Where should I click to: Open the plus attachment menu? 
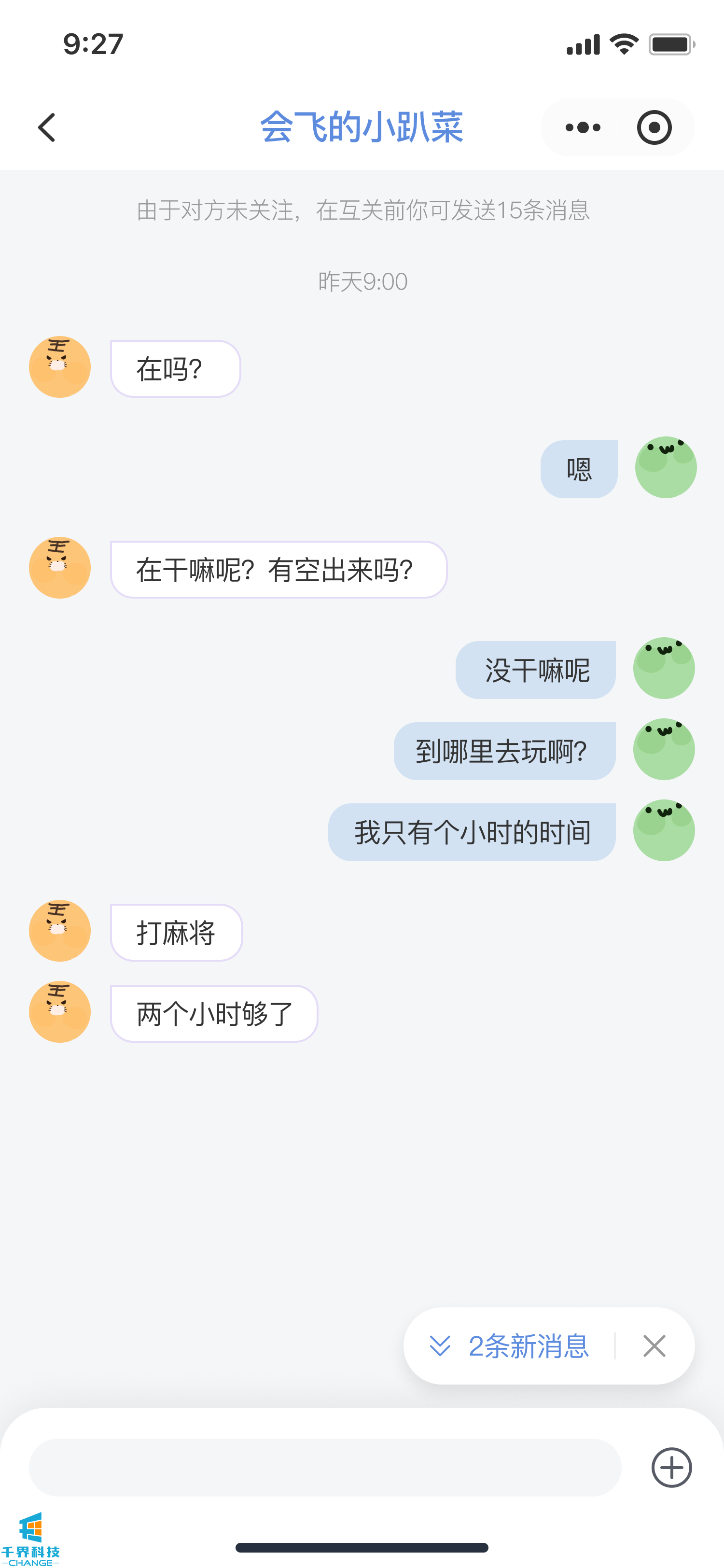click(671, 1468)
